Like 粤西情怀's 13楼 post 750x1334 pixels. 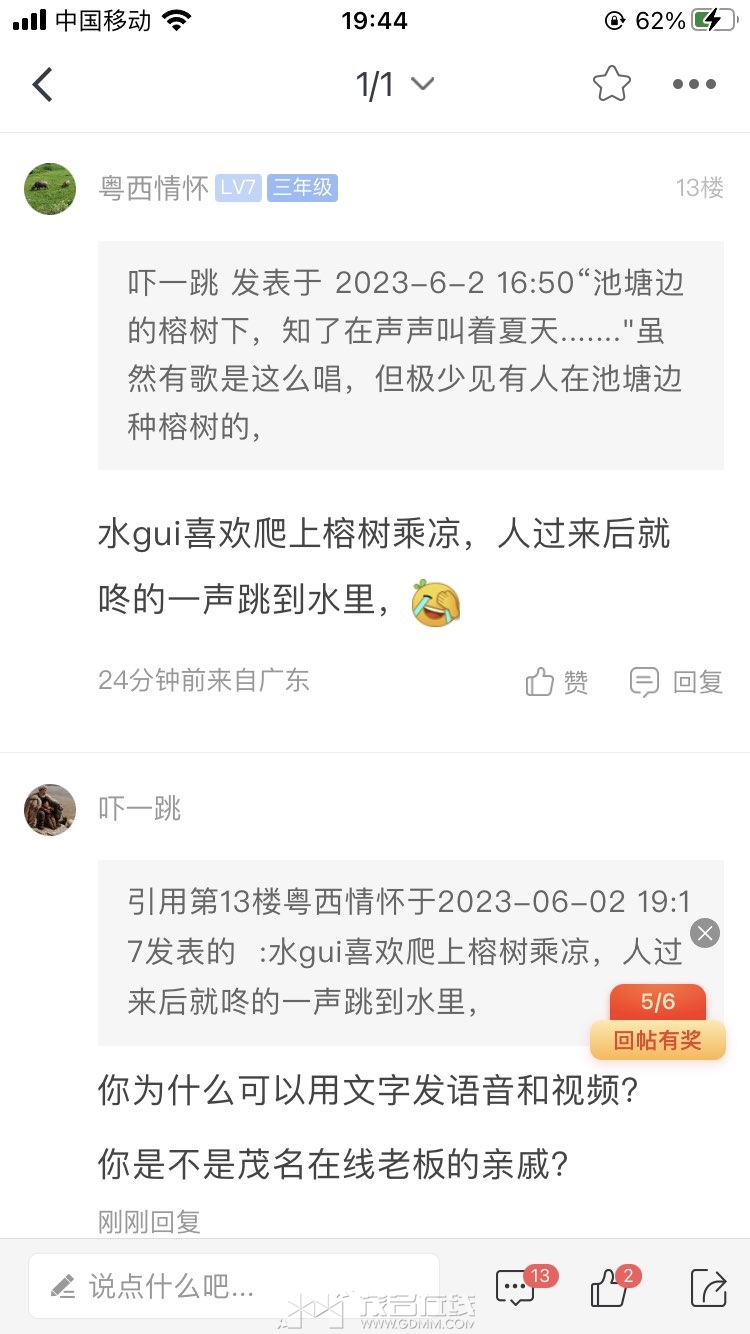click(557, 682)
